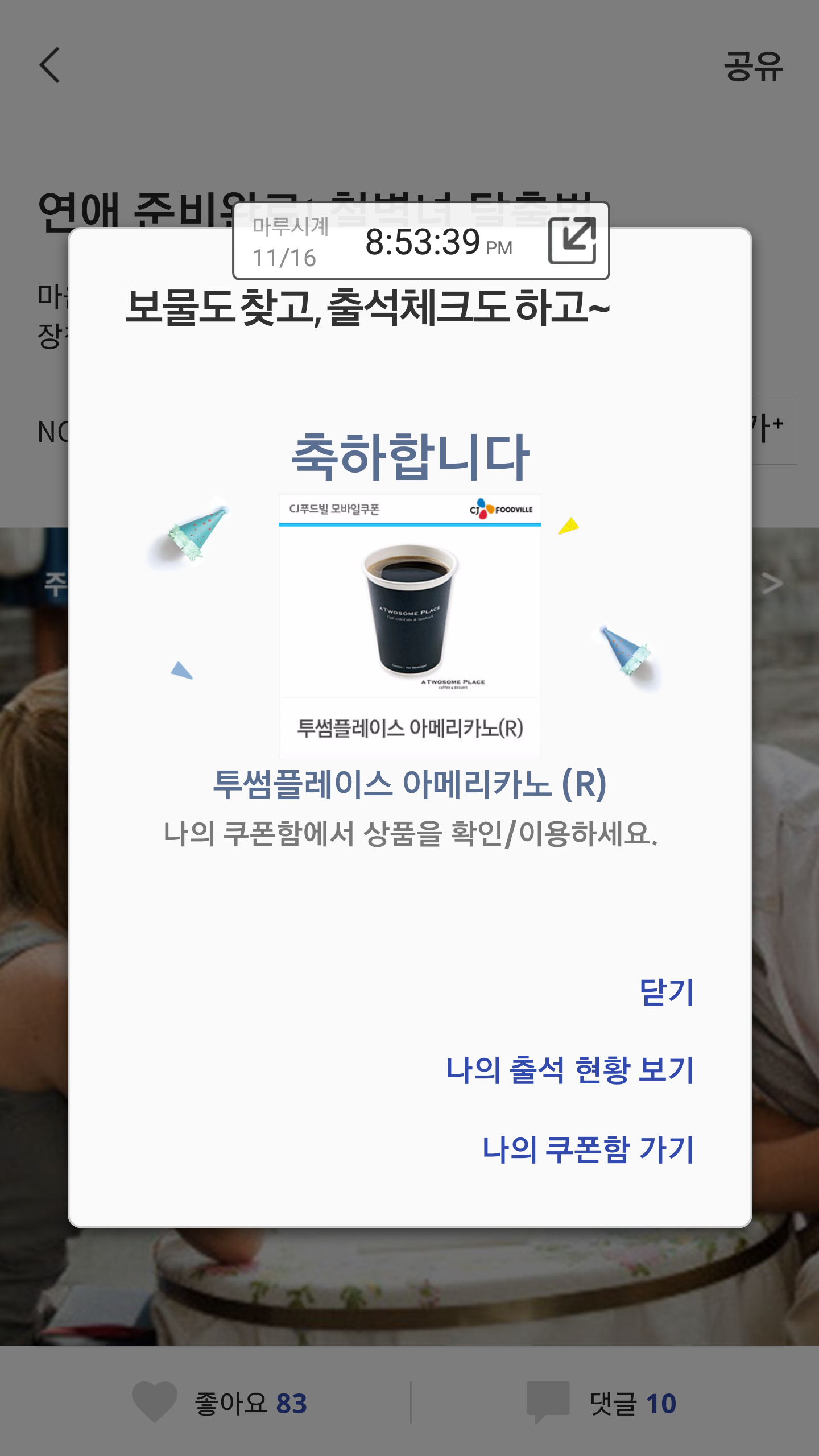
Task: Go to 나의 쿠폰함 가기
Action: point(588,1149)
